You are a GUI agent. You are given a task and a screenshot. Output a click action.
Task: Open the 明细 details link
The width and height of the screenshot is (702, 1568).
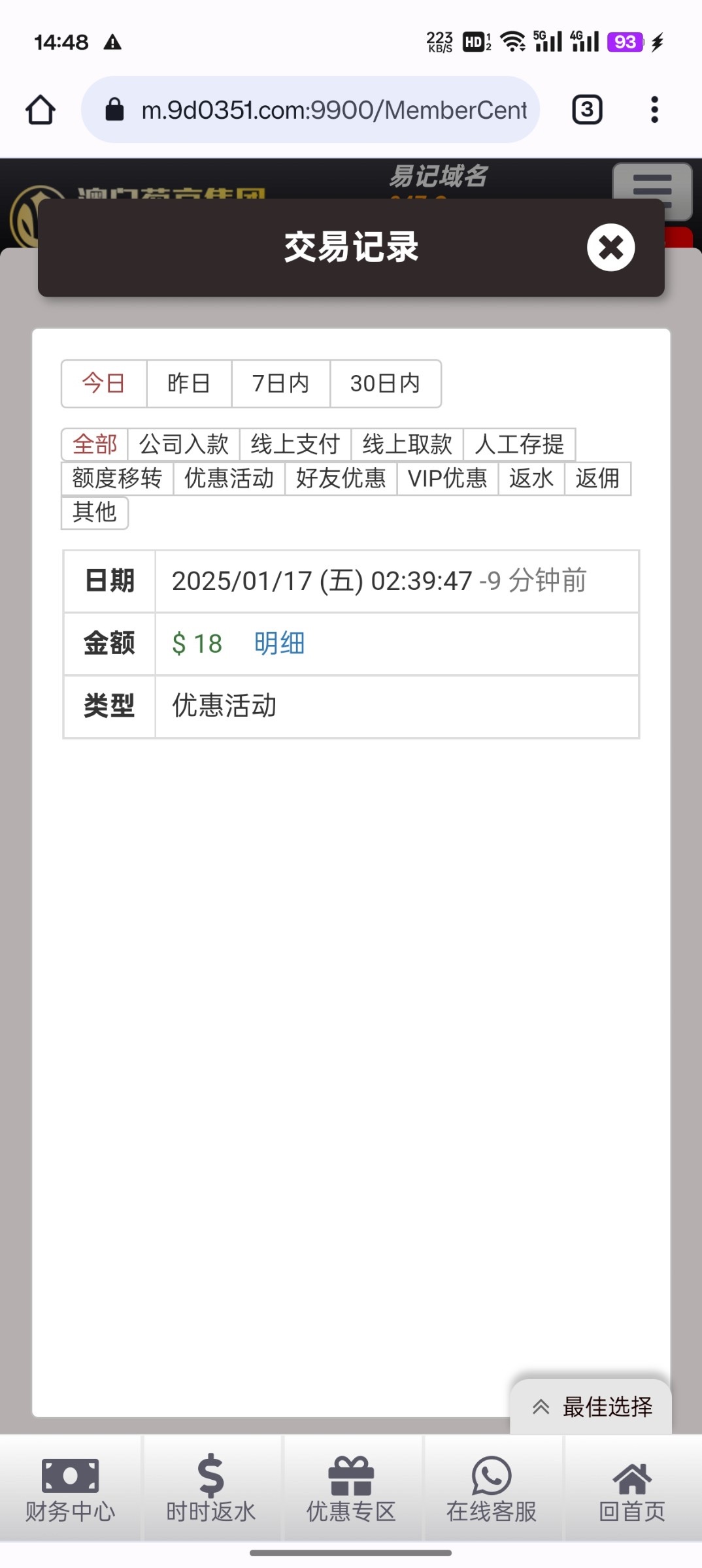(278, 643)
